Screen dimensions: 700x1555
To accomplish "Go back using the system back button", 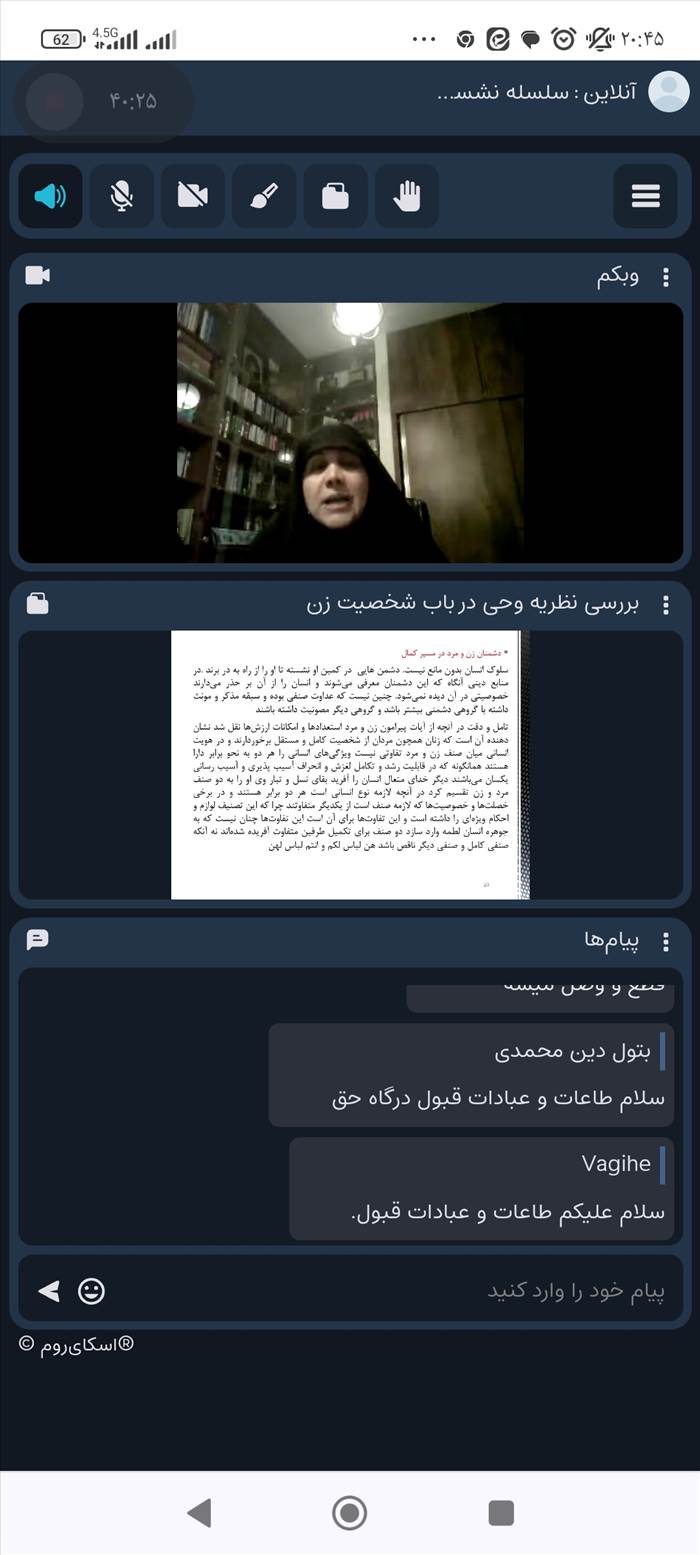I will point(199,1512).
